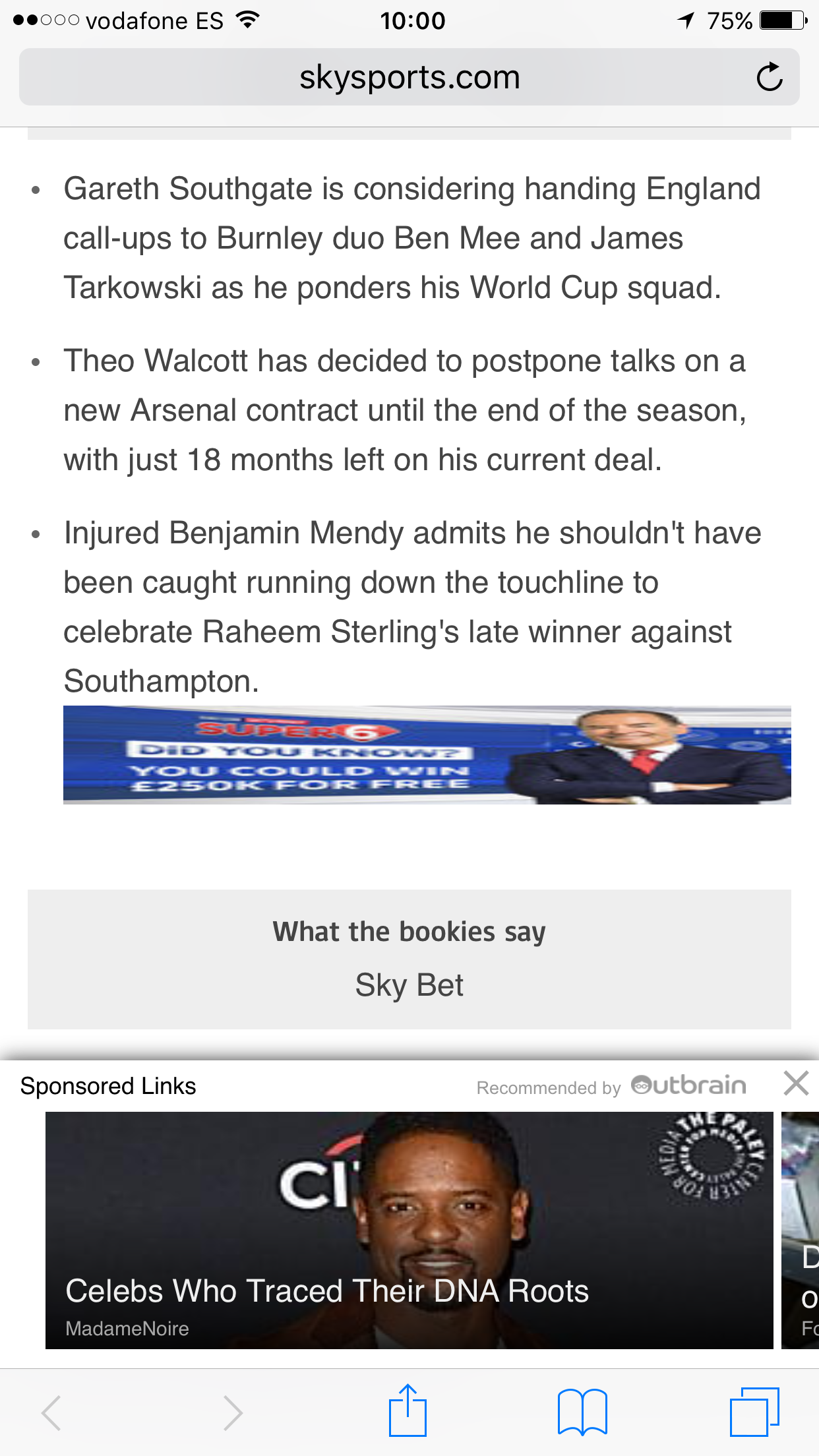The image size is (819, 1456).
Task: Open the Safari share sheet
Action: pos(408,1411)
